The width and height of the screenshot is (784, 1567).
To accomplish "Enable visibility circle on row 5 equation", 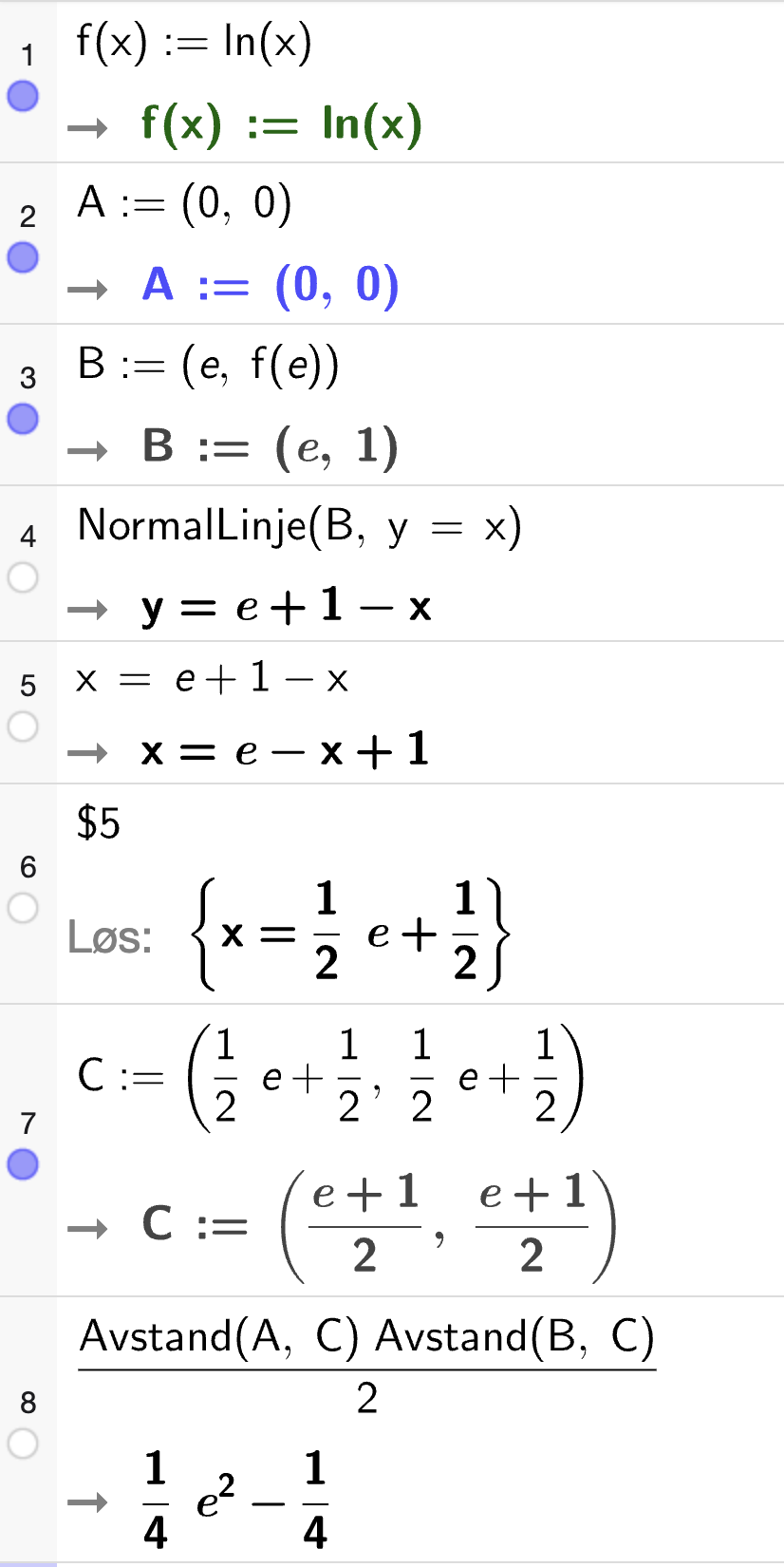I will [x=23, y=727].
